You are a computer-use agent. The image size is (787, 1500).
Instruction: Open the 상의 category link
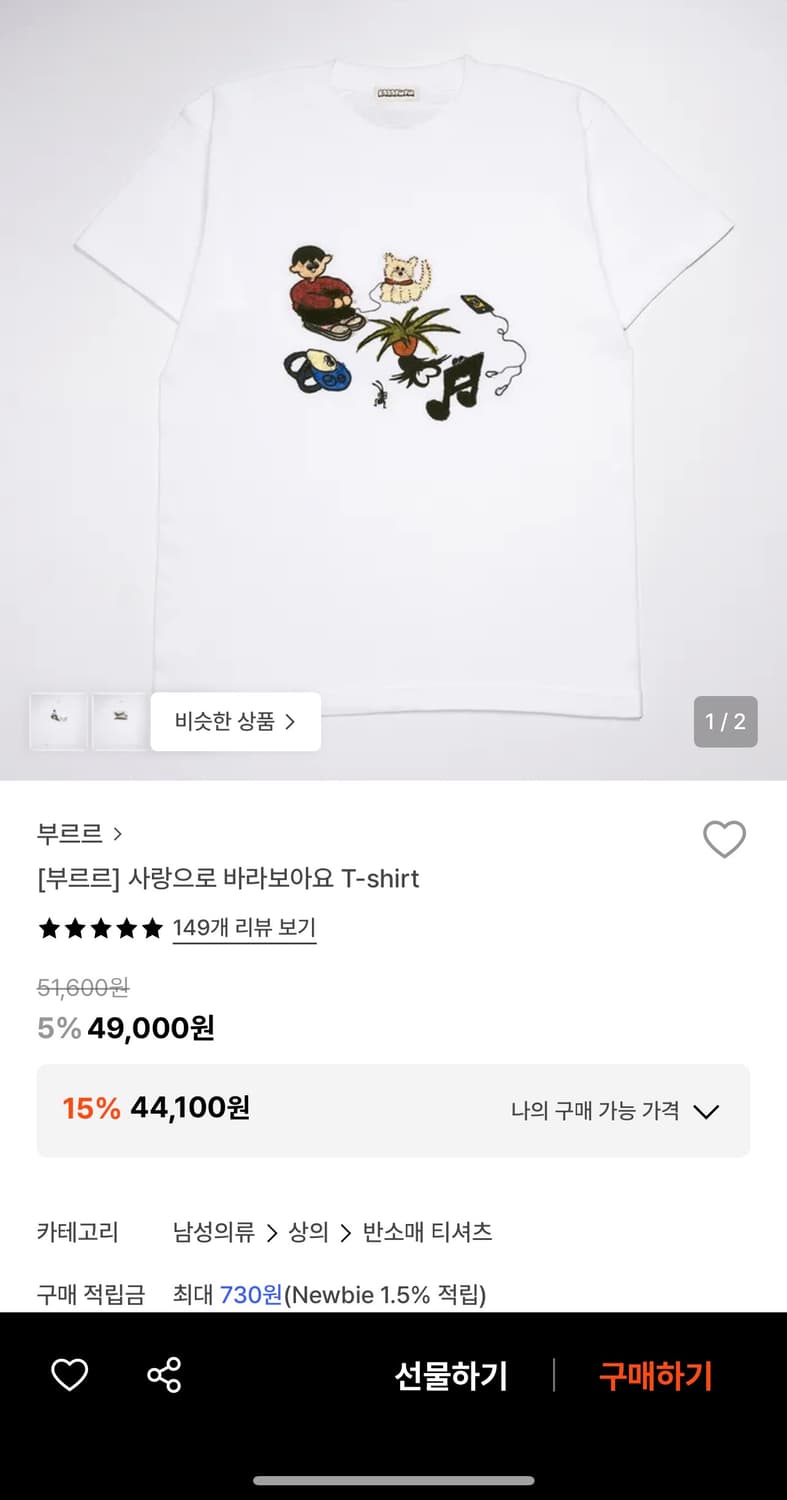308,1232
